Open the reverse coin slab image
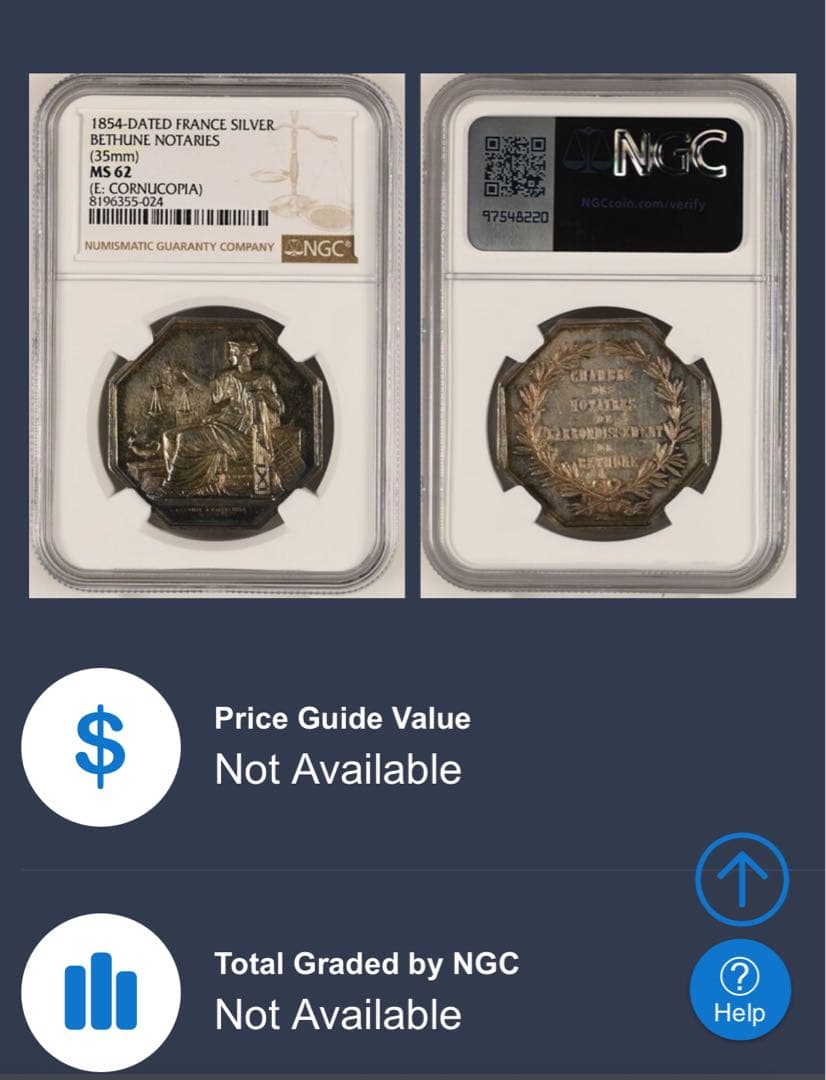 pyautogui.click(x=608, y=335)
